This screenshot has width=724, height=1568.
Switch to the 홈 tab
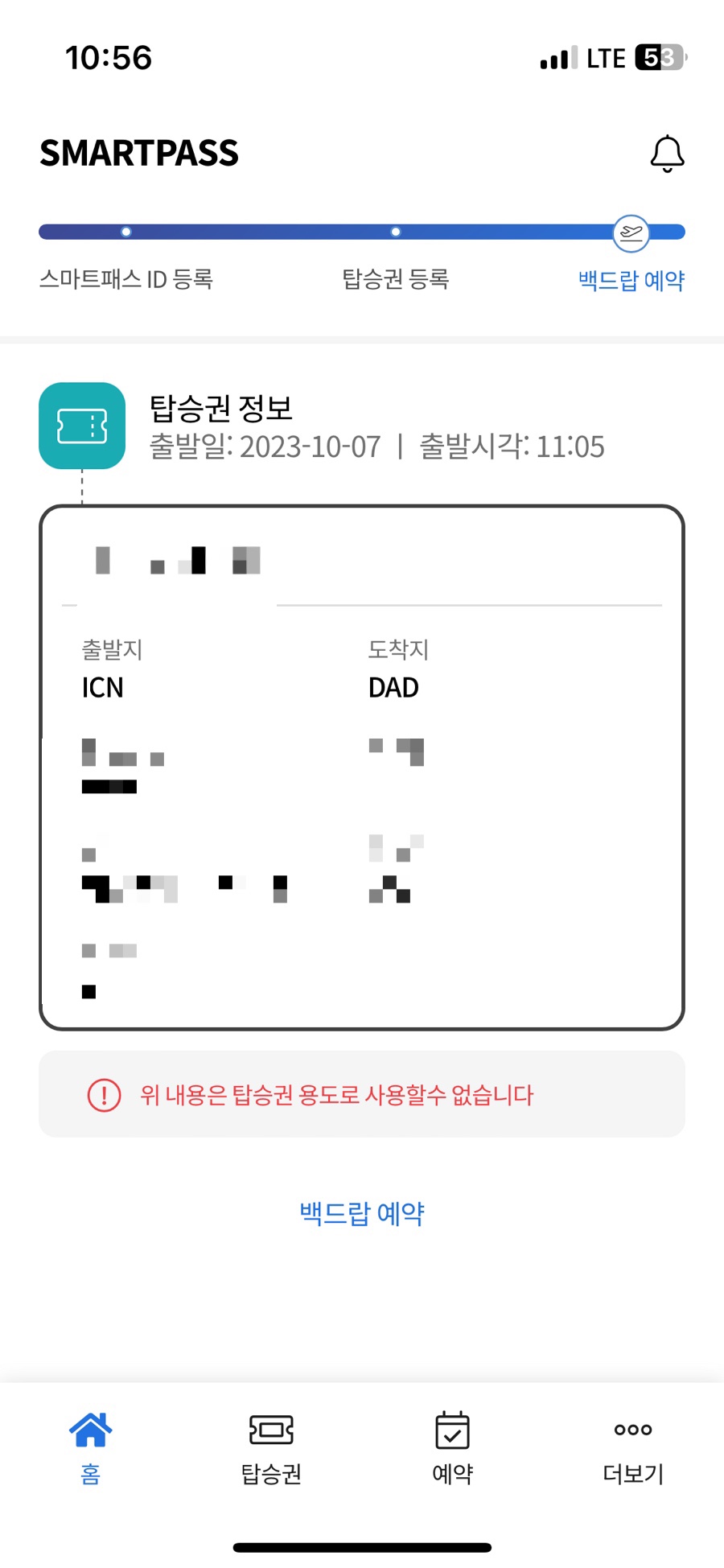click(x=90, y=1447)
